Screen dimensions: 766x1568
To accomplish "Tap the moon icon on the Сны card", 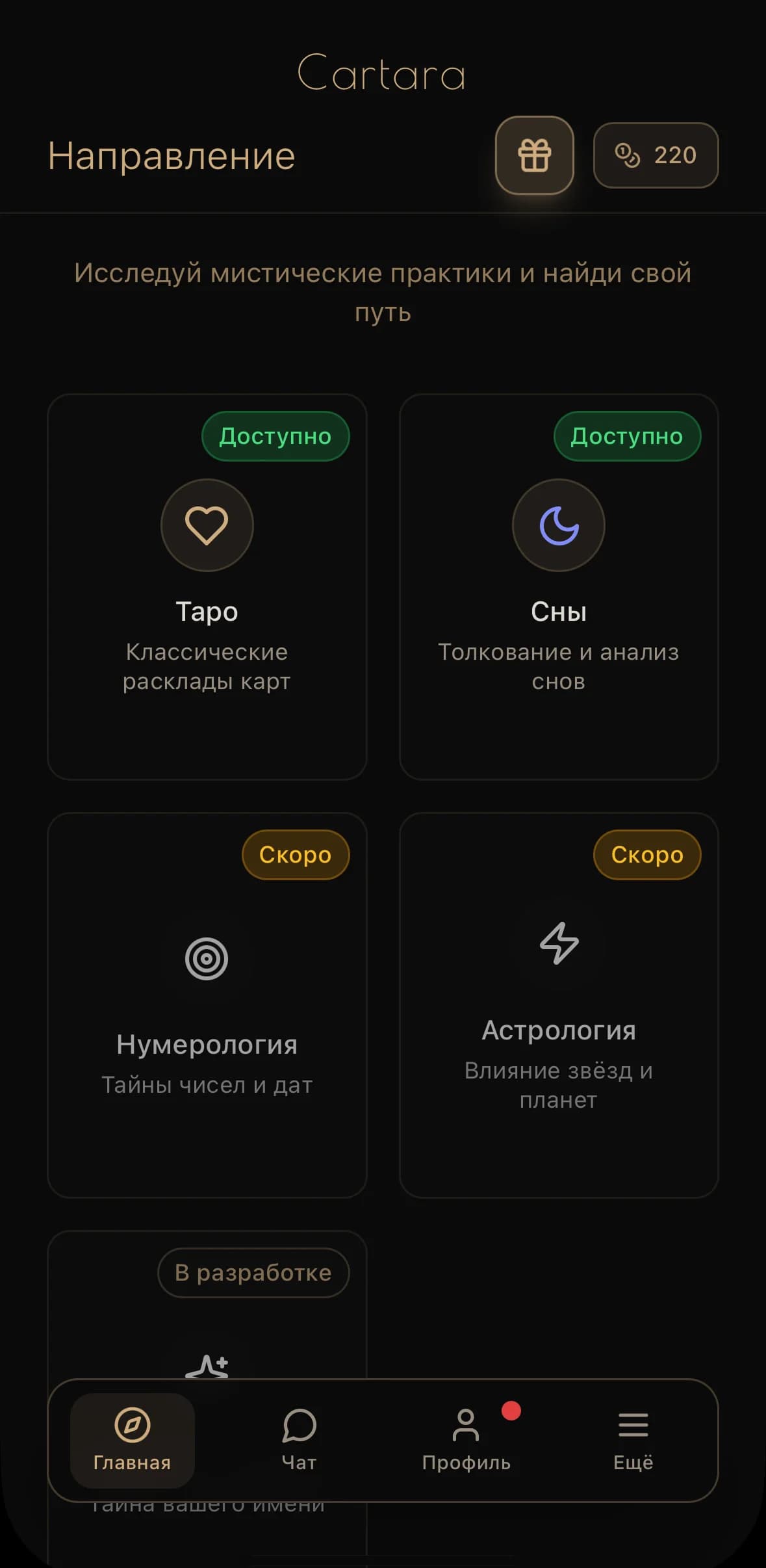I will pos(559,526).
